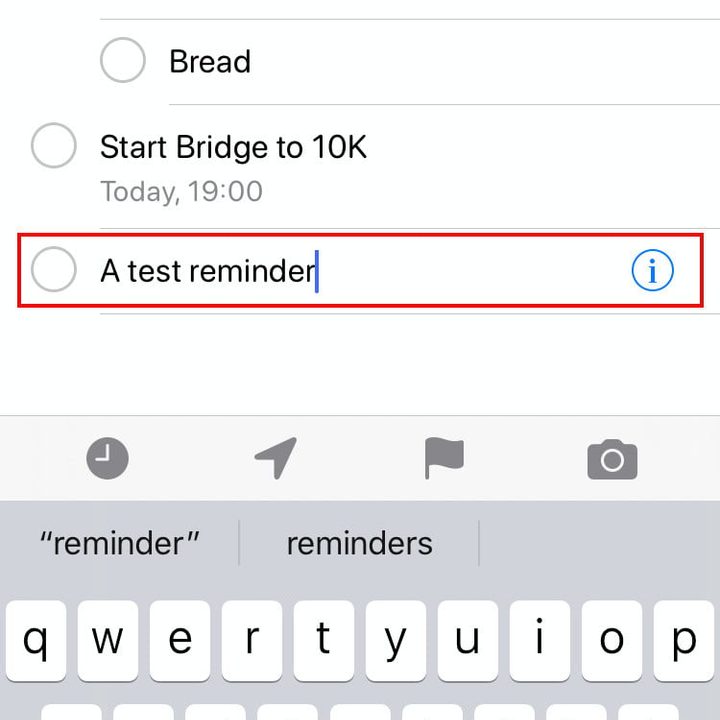Attach a photo with the camera icon
The image size is (720, 720).
tap(612, 459)
